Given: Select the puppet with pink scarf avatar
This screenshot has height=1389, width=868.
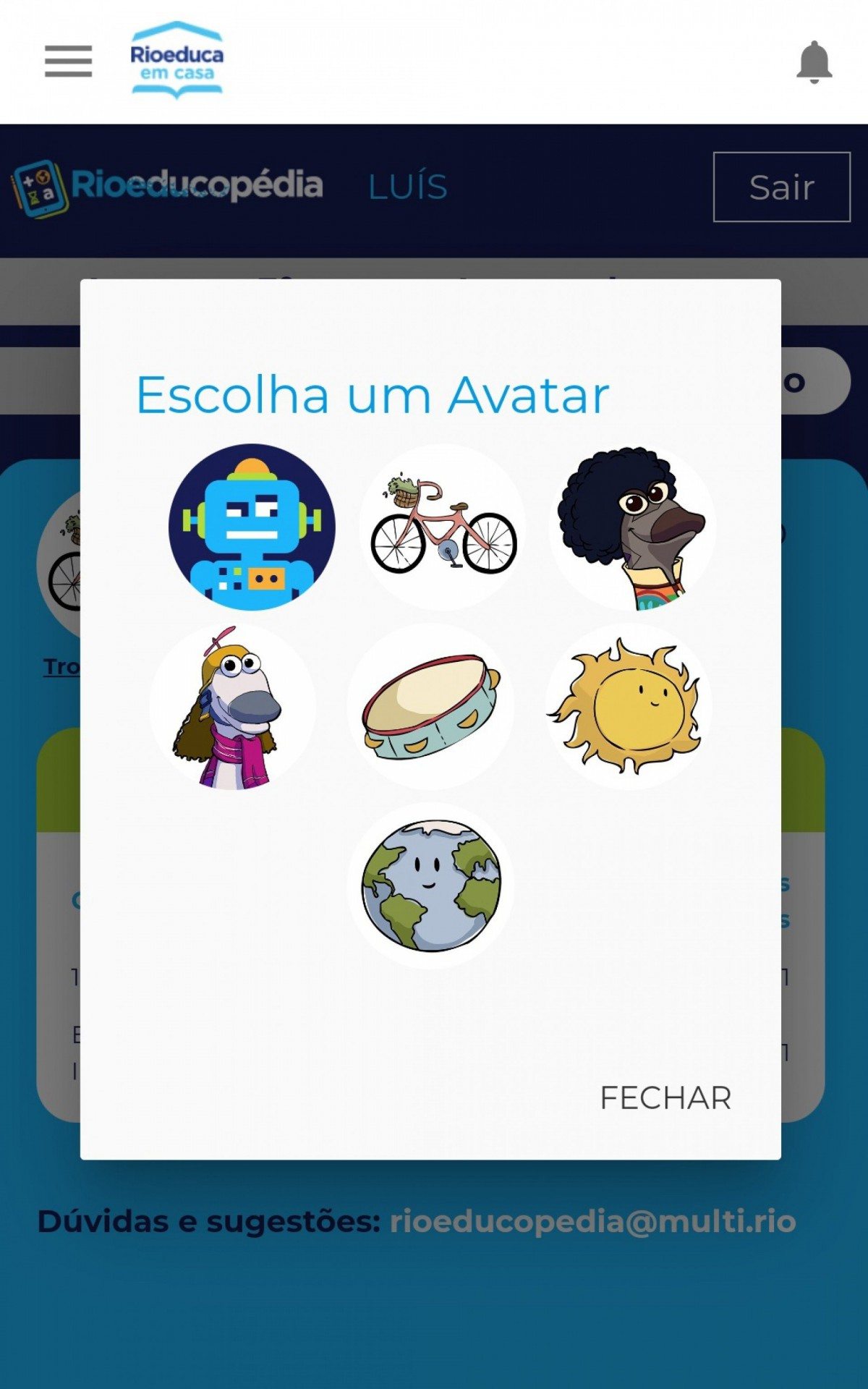Looking at the screenshot, I should 232,706.
